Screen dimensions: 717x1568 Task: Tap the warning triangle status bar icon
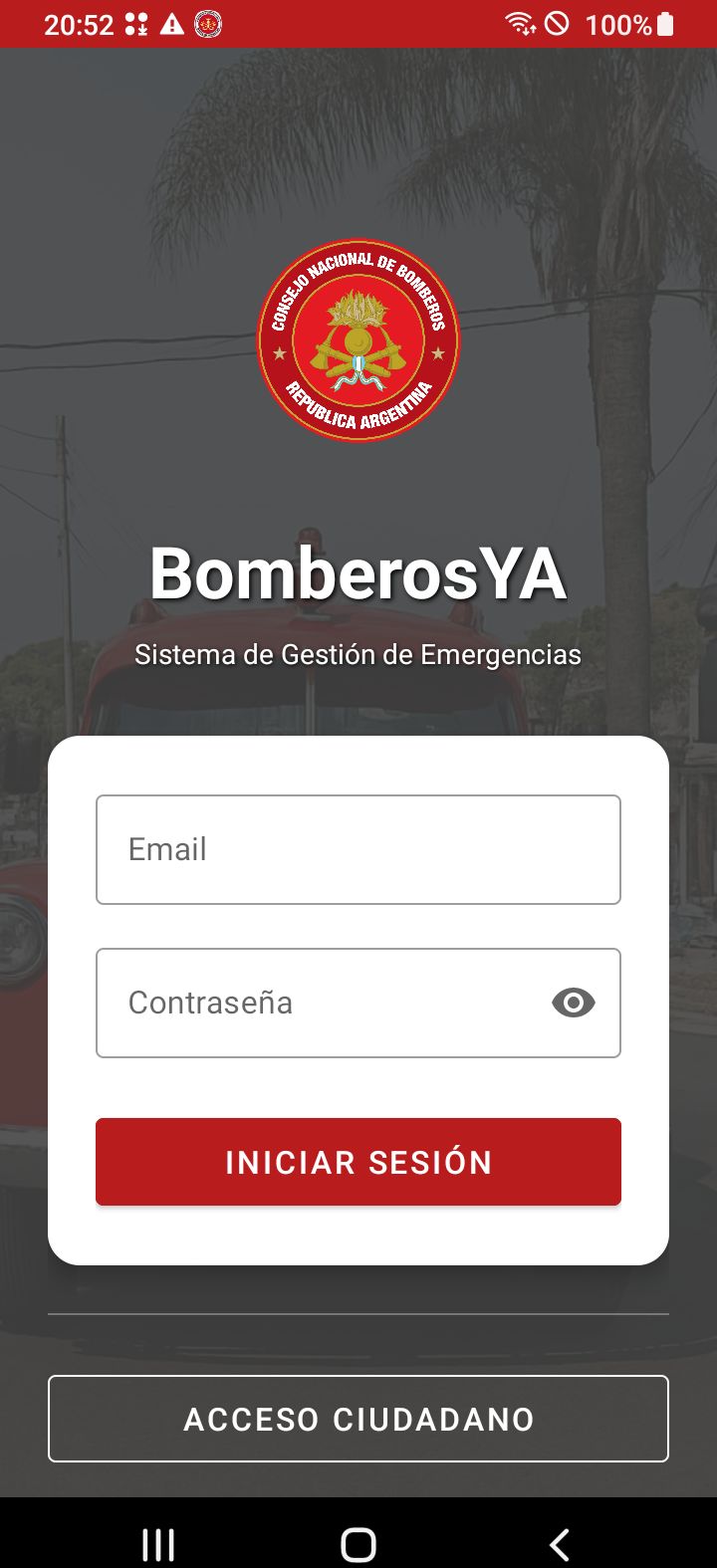pyautogui.click(x=169, y=24)
